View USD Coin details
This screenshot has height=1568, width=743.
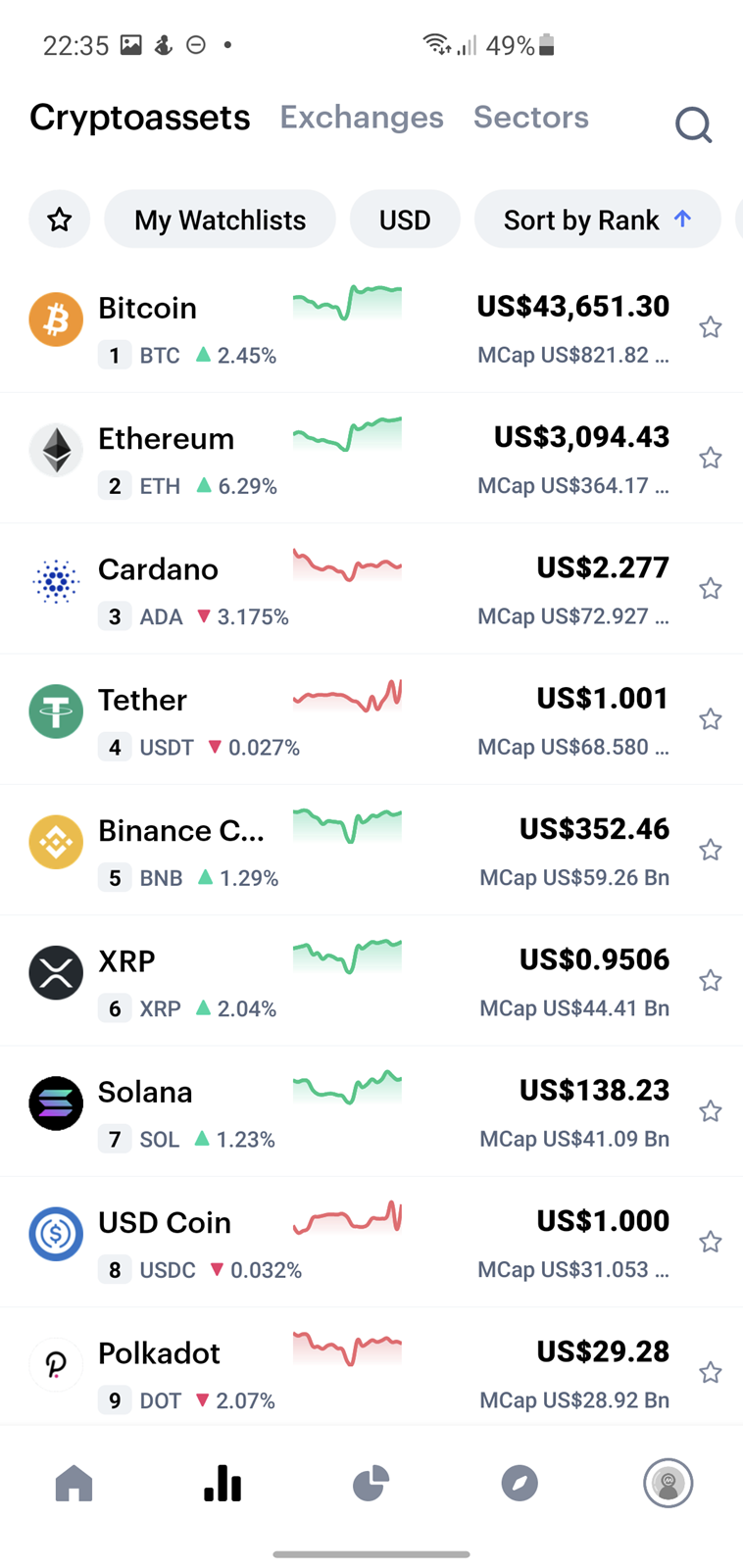[371, 1243]
